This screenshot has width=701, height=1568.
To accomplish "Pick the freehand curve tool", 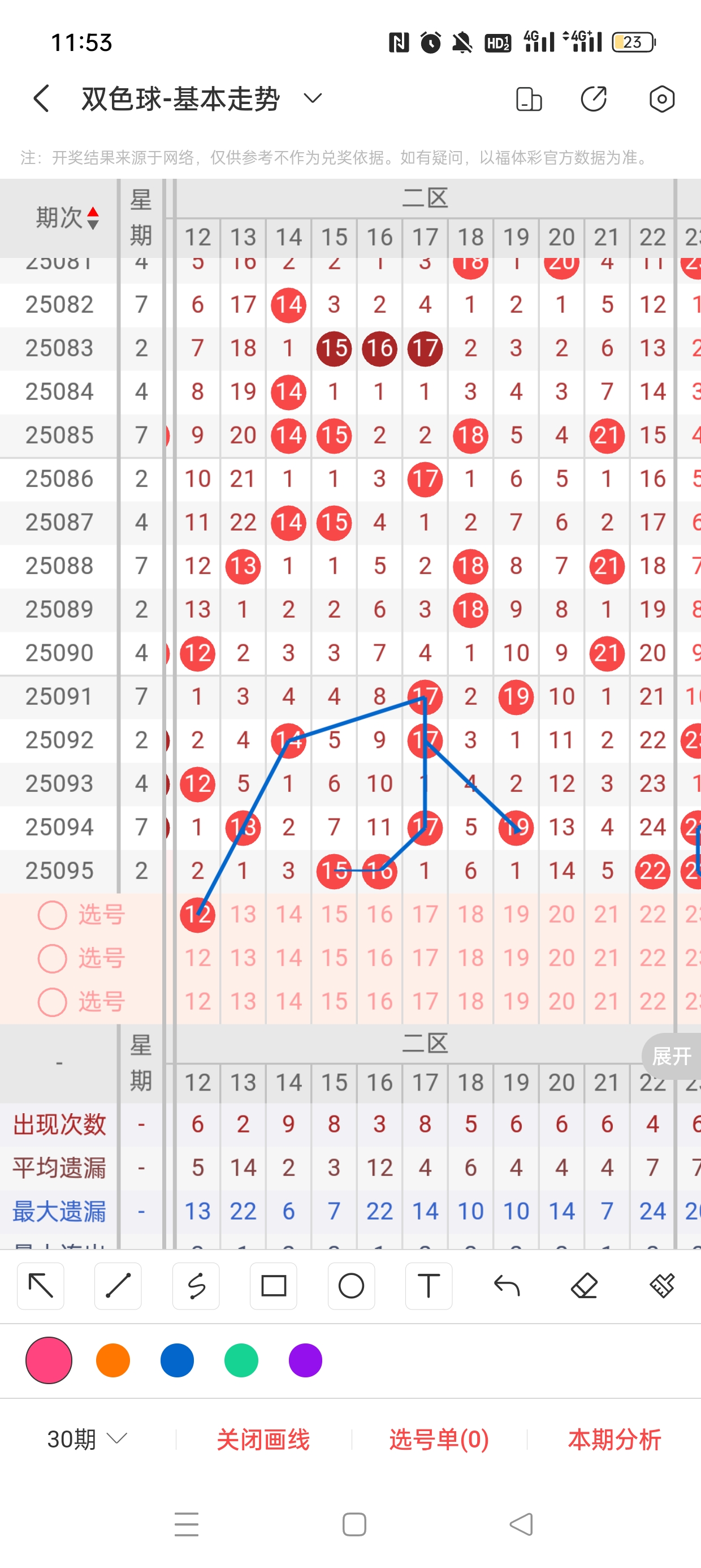I will click(196, 1286).
